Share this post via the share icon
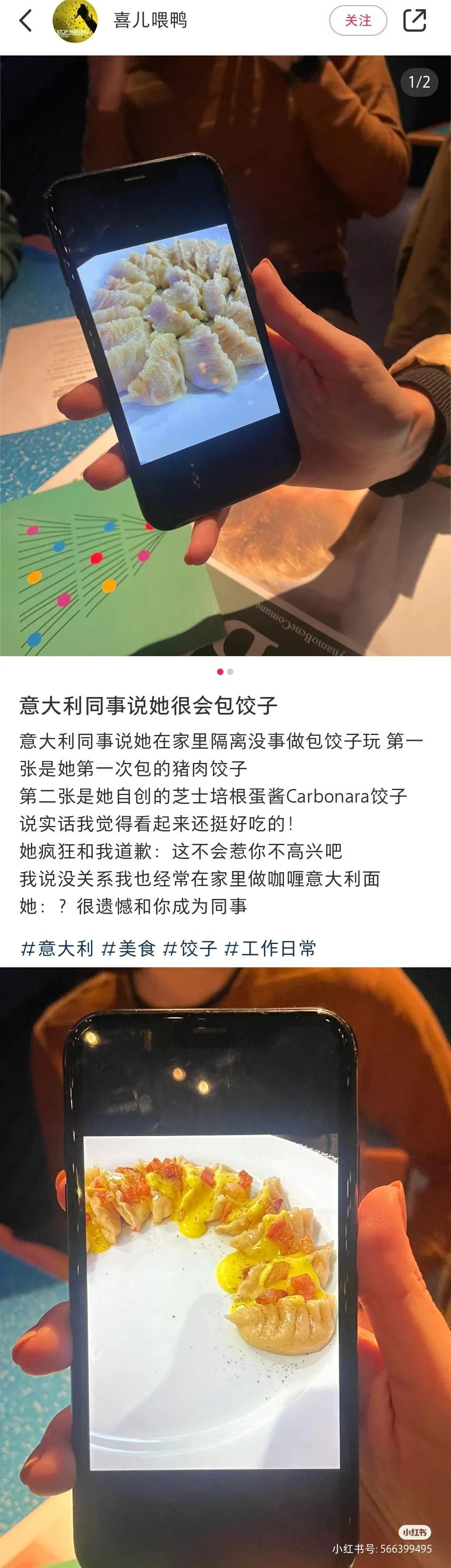Image resolution: width=451 pixels, height=1568 pixels. coord(414,21)
